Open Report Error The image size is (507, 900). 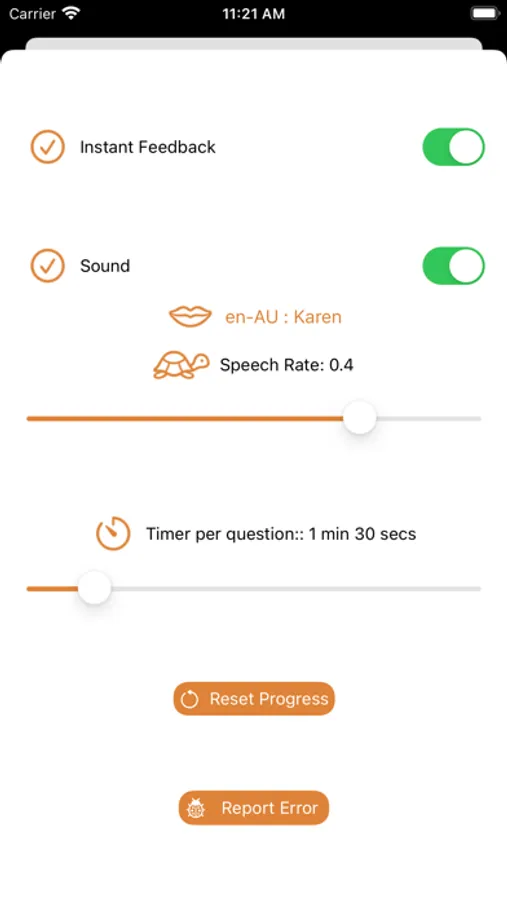point(254,808)
